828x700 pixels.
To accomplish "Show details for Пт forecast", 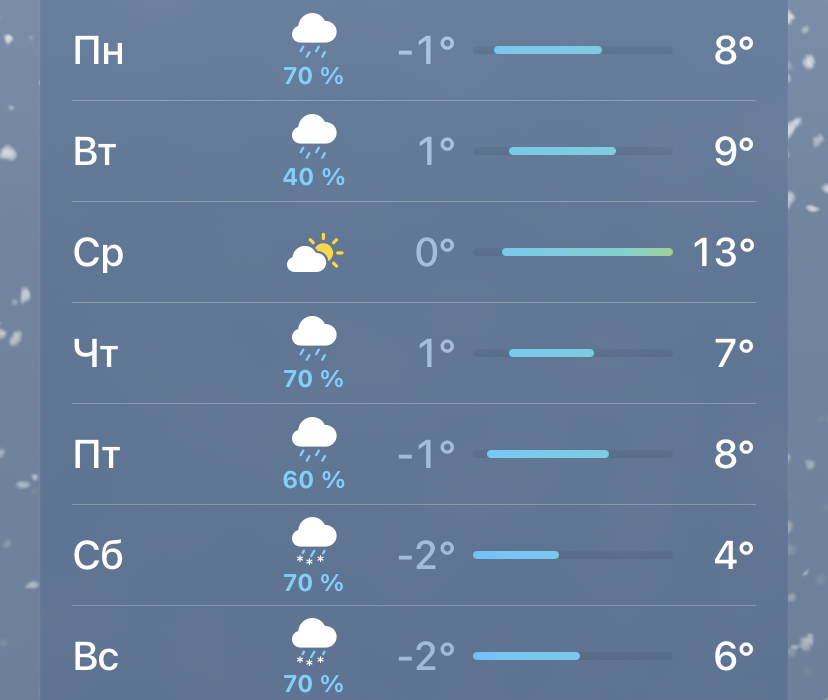I will pyautogui.click(x=413, y=455).
